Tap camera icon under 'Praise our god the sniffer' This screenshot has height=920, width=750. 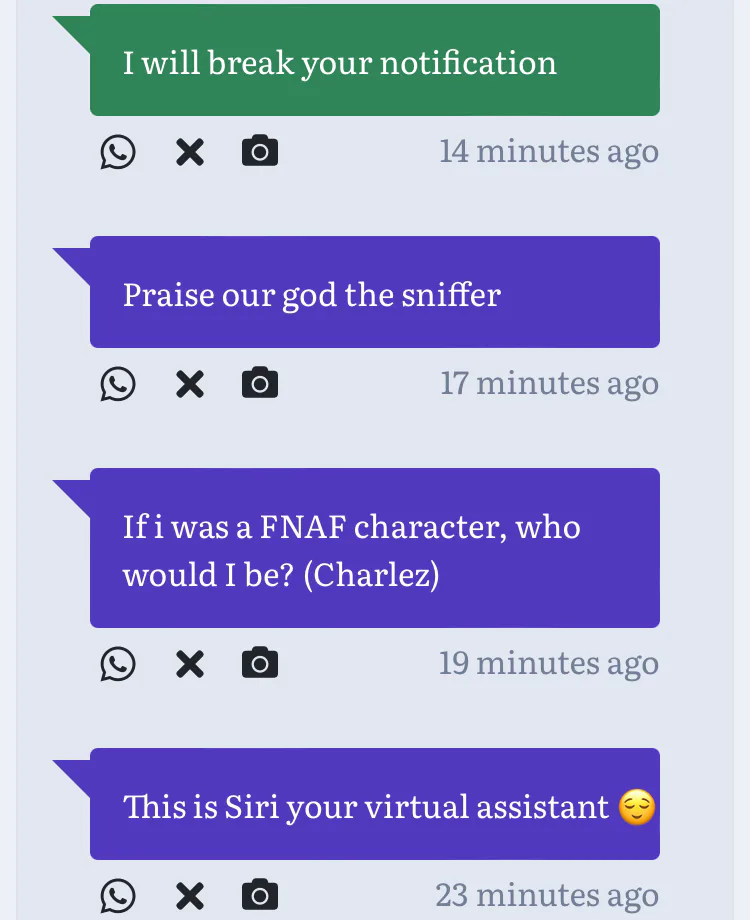(x=260, y=383)
